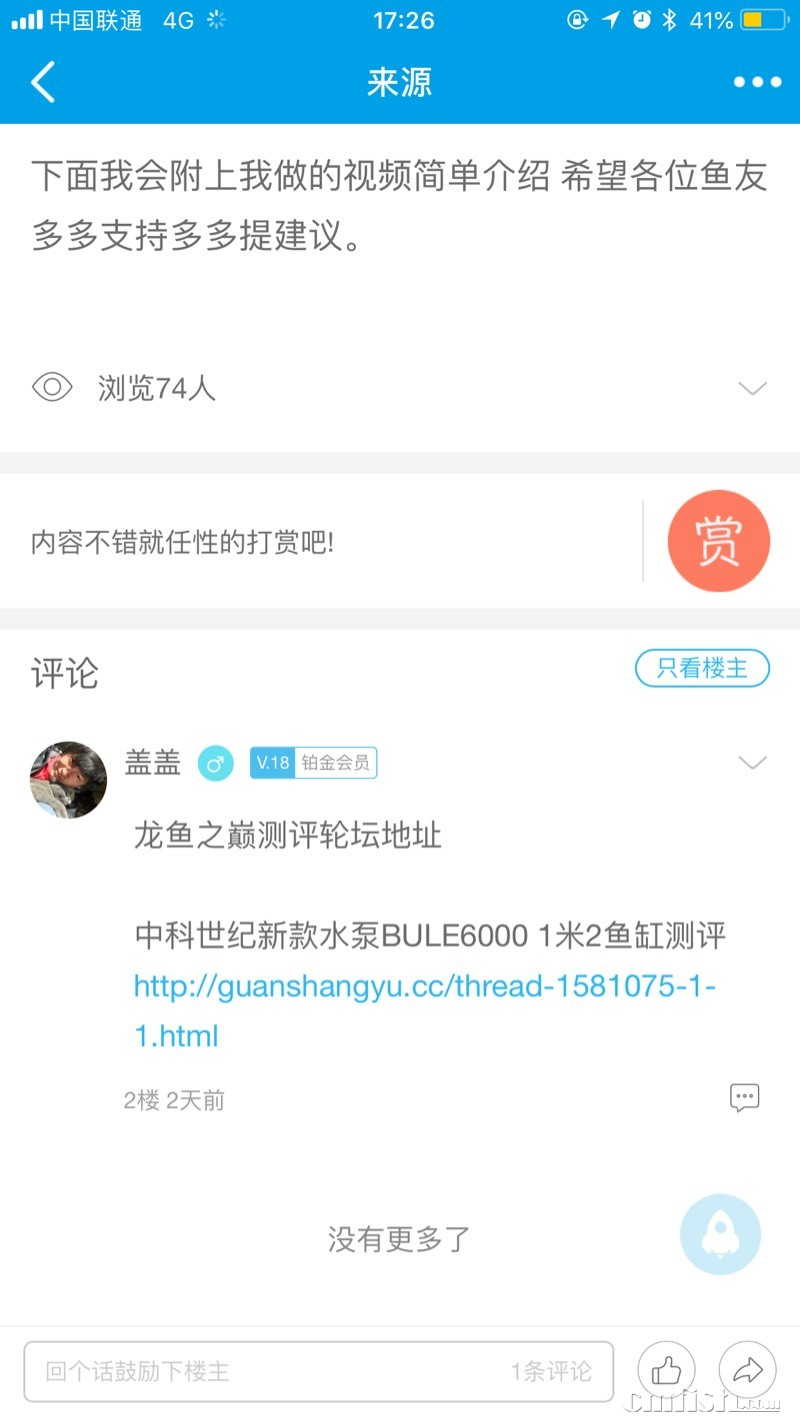Expand the options chevron on 盖盖's comment
The height and width of the screenshot is (1423, 800).
pos(752,763)
